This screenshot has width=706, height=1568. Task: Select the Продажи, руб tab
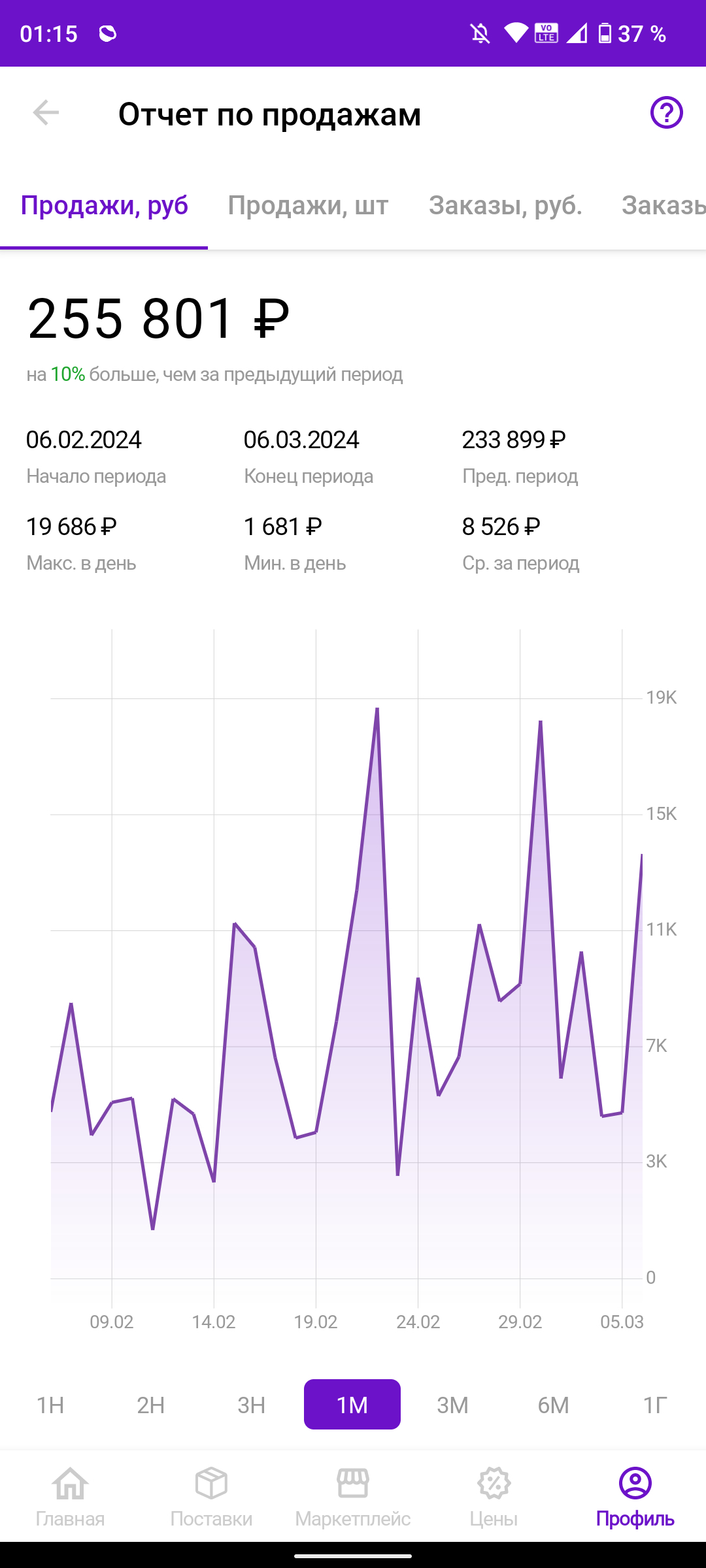coord(105,205)
